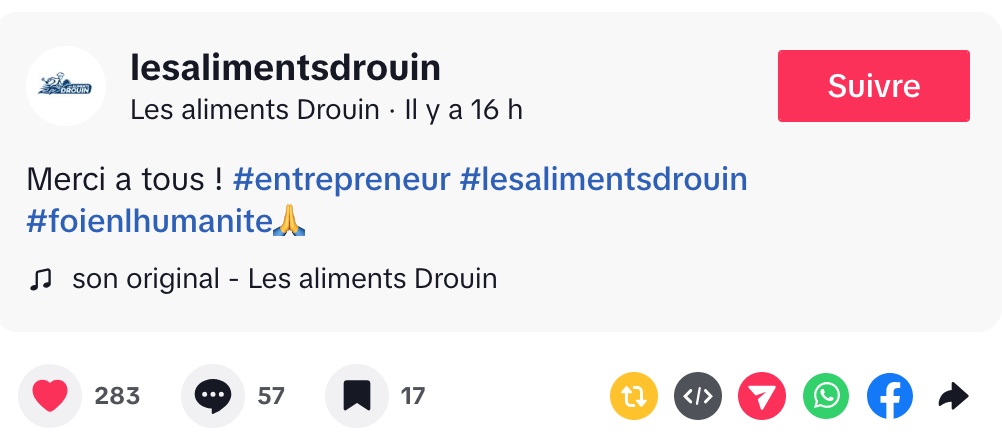
Task: Get the embed code for this video
Action: 697,397
